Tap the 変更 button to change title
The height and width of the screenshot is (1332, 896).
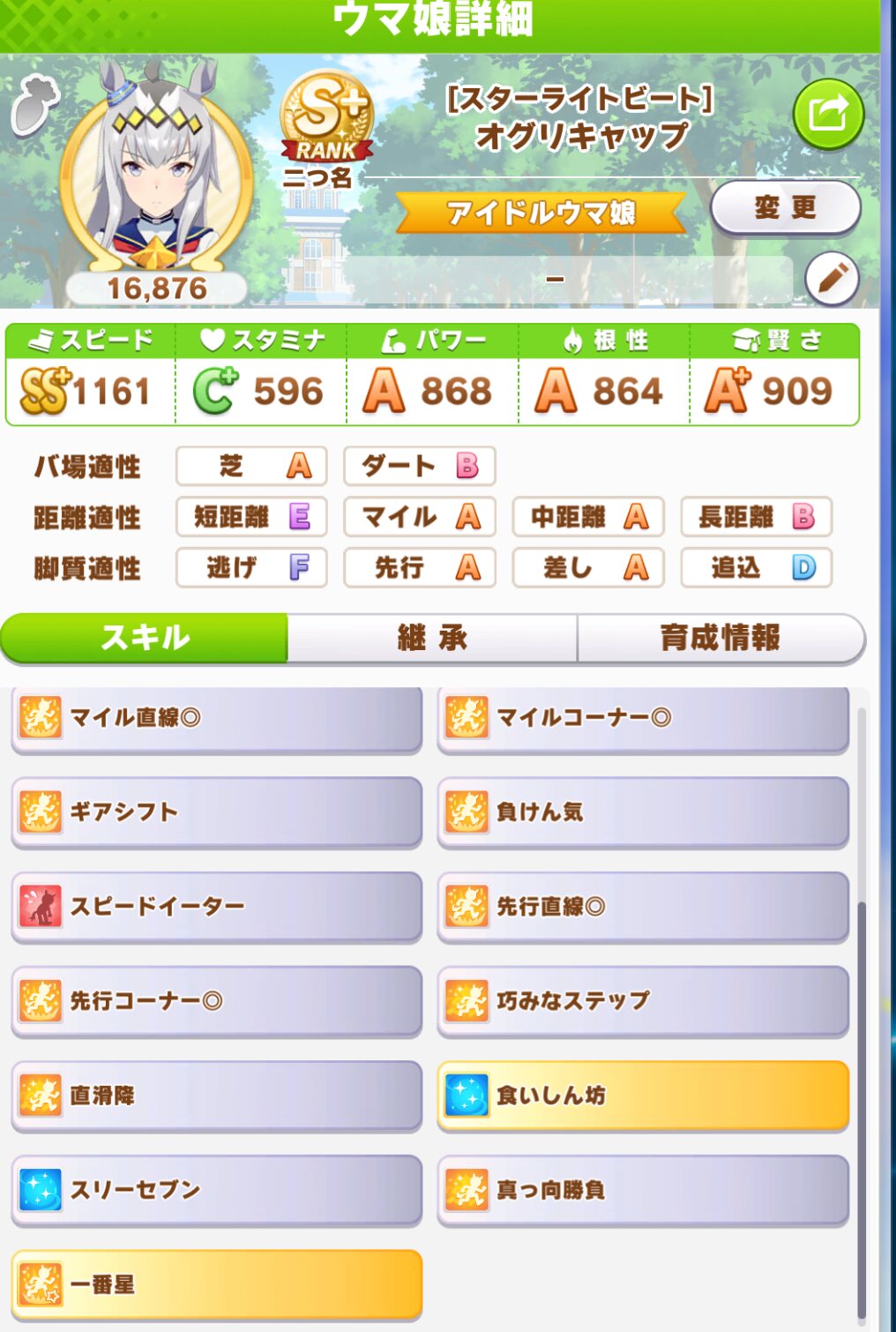tap(785, 208)
